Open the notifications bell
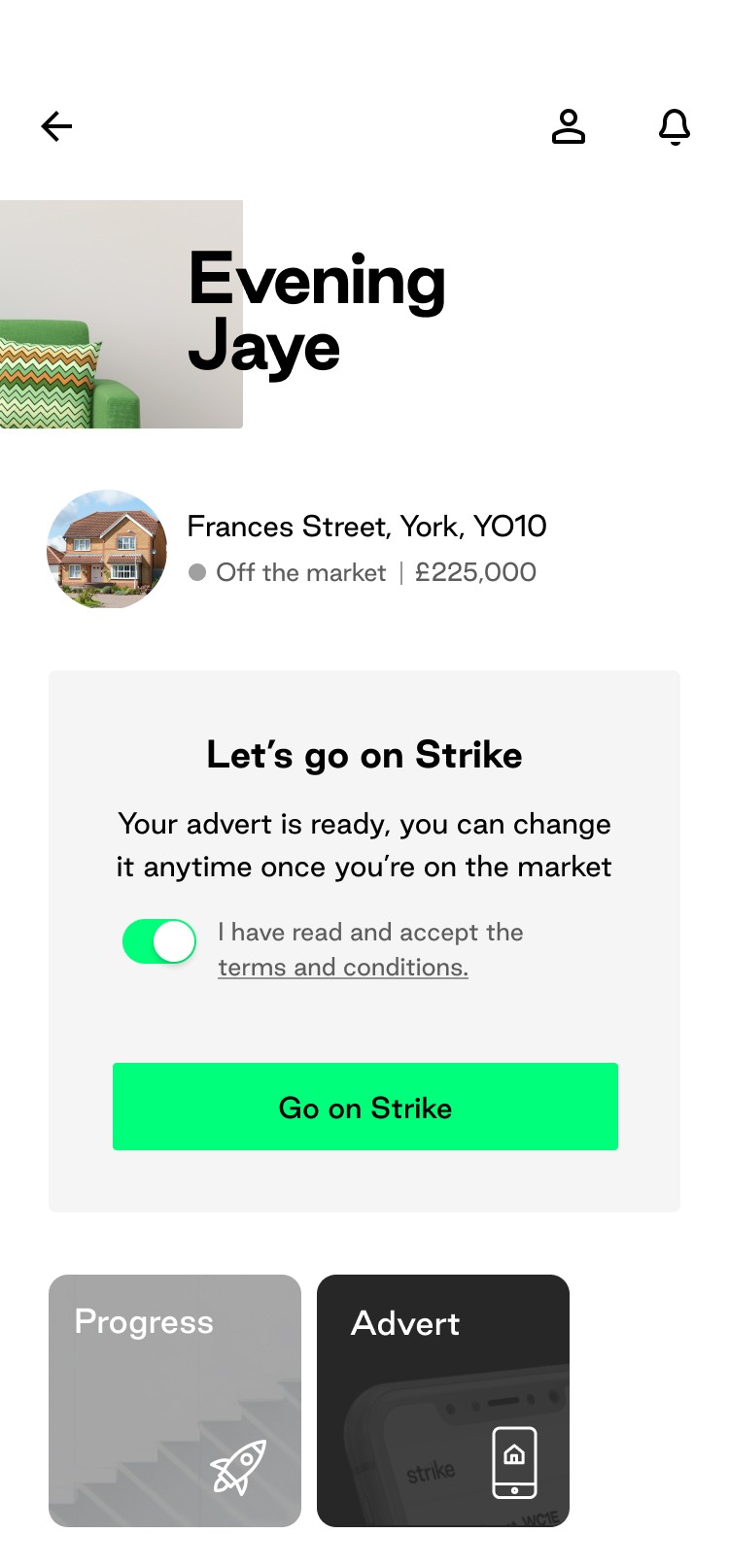The image size is (729, 1568). (x=675, y=126)
